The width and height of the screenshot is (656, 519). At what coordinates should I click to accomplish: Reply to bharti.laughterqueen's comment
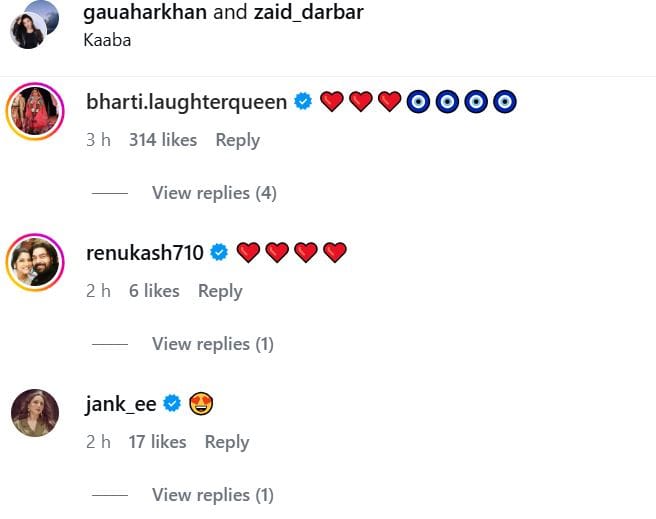click(x=237, y=140)
